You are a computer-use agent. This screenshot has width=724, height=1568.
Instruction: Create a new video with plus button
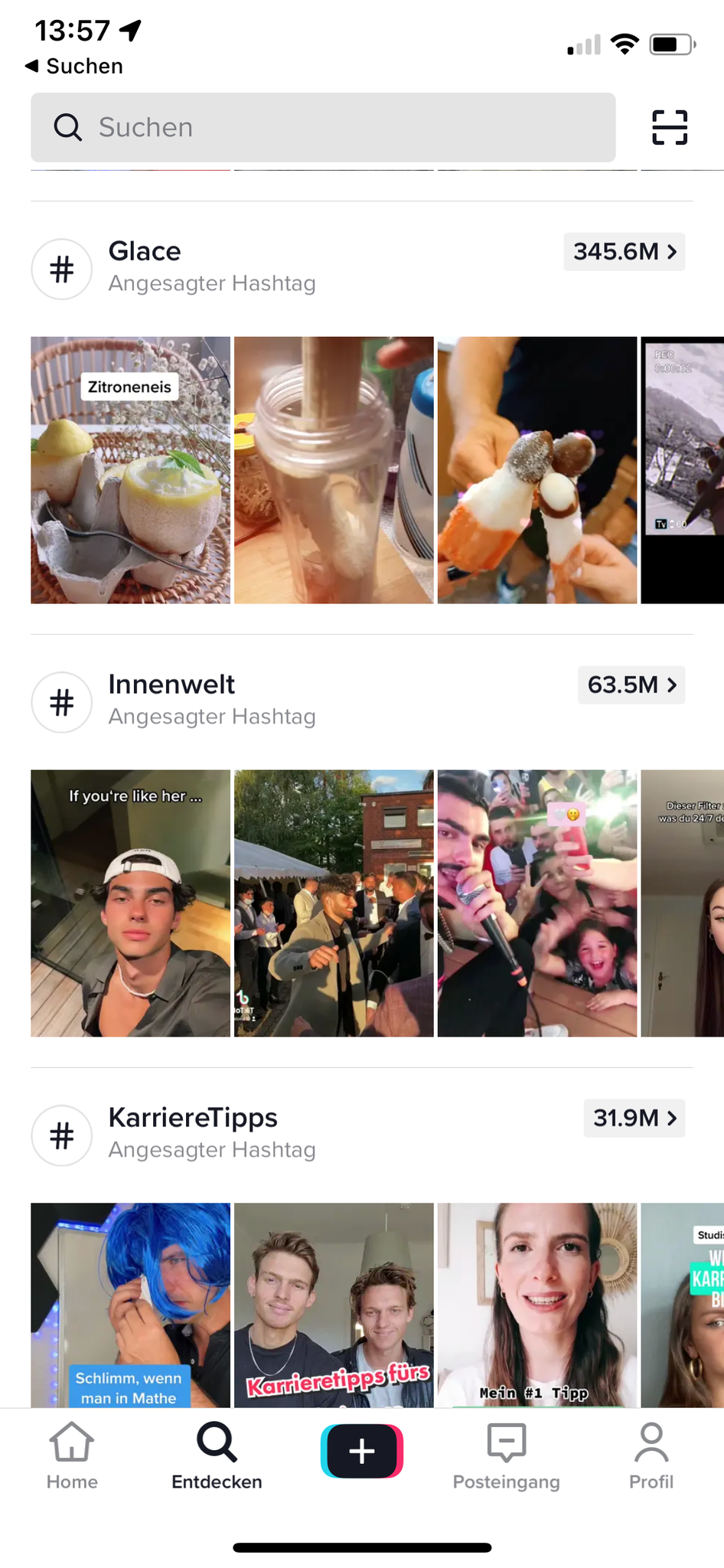361,1451
